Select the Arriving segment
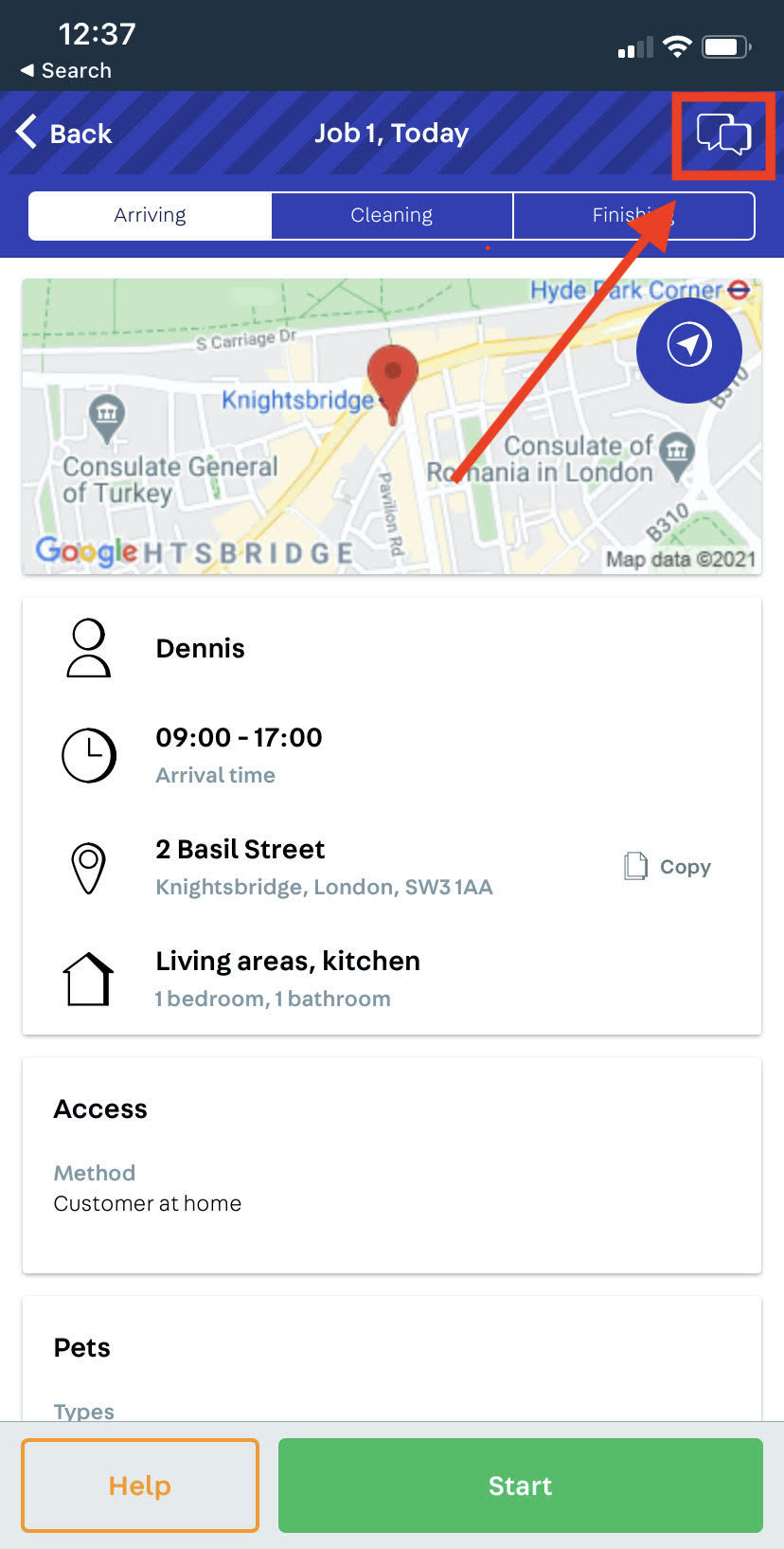 (x=150, y=216)
